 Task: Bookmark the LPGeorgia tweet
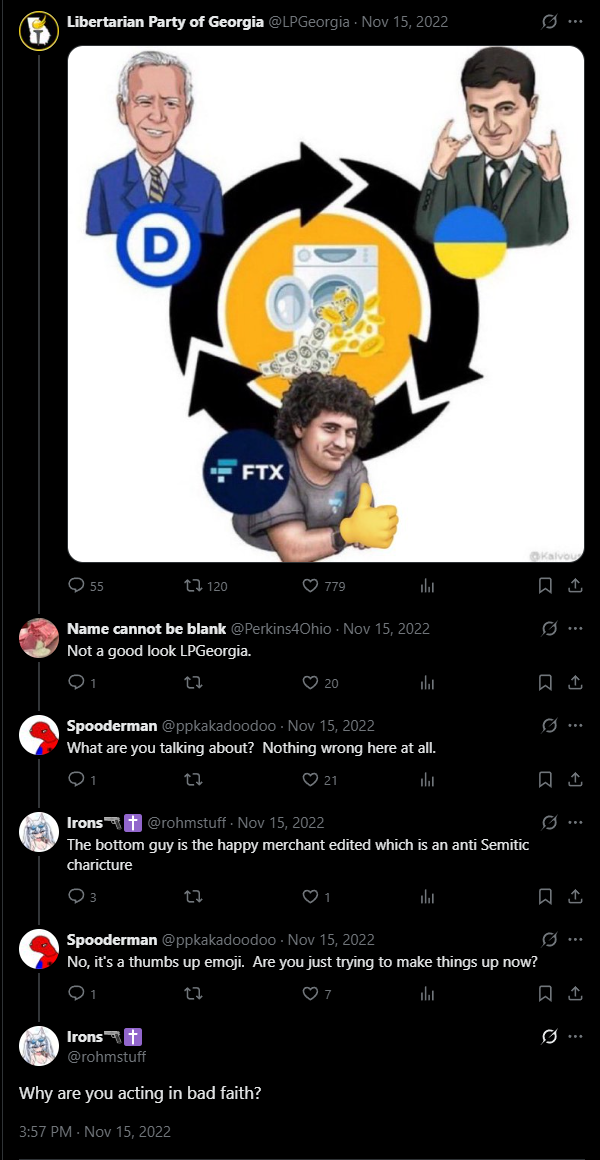(x=545, y=587)
